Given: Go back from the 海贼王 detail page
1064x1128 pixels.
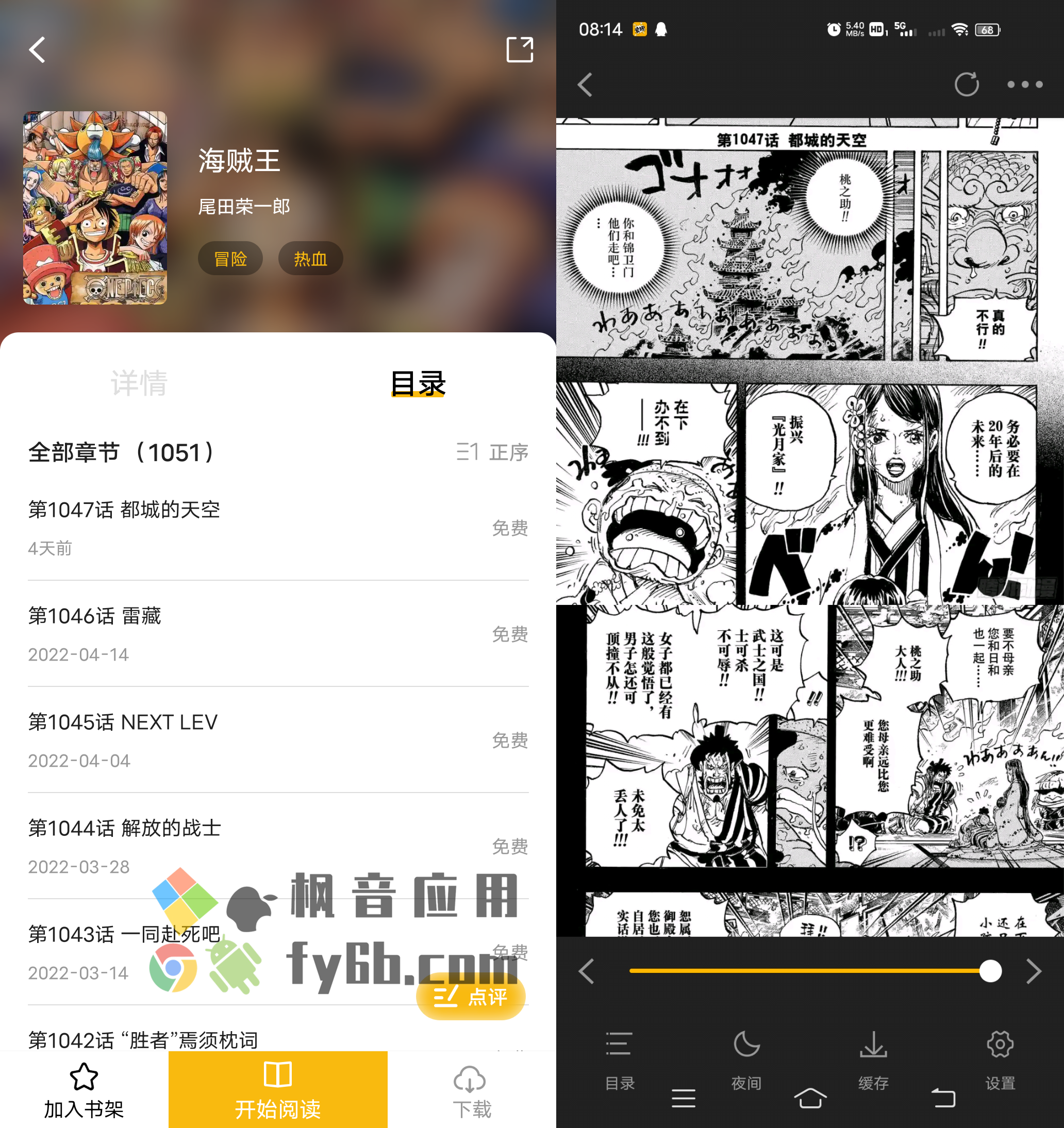Looking at the screenshot, I should click(x=38, y=50).
